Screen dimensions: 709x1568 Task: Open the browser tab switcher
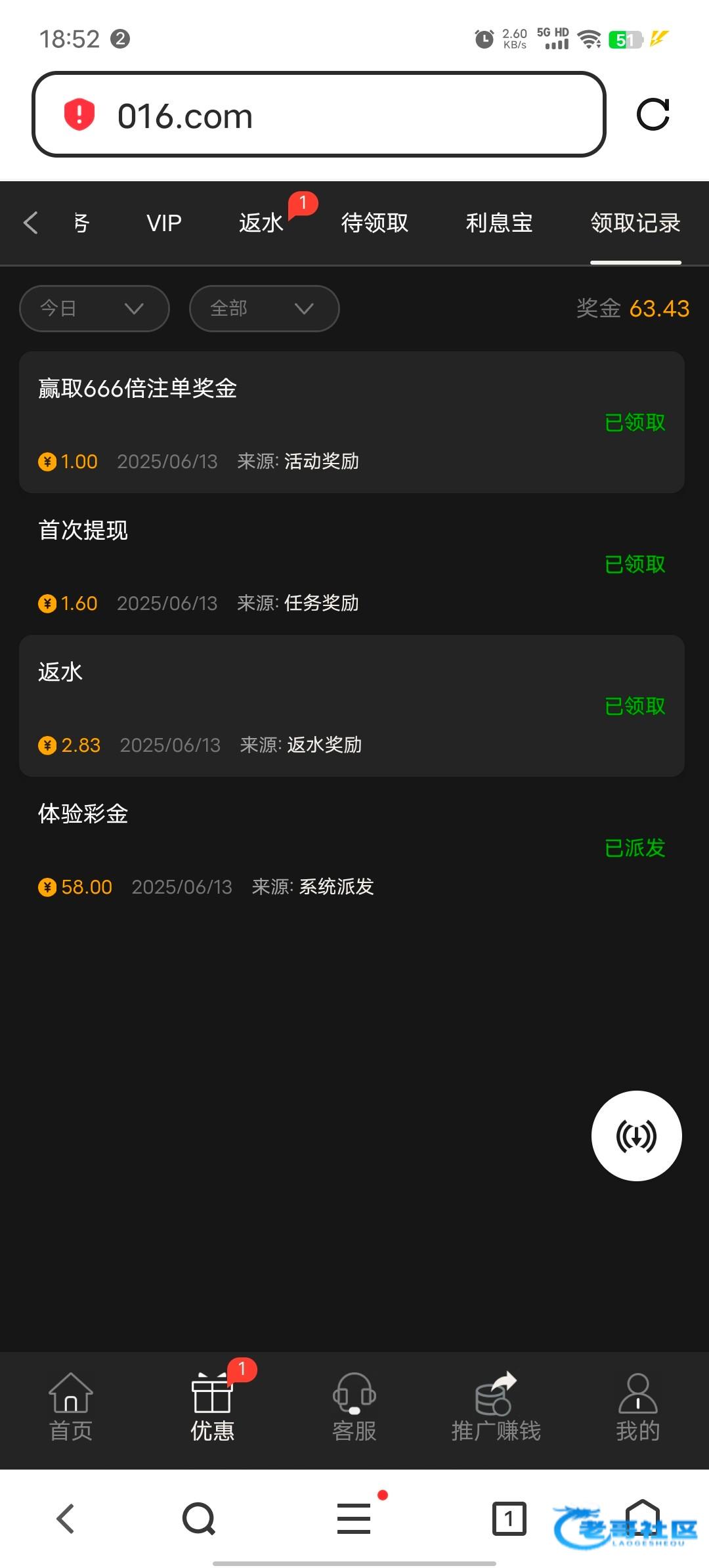pos(509,1519)
